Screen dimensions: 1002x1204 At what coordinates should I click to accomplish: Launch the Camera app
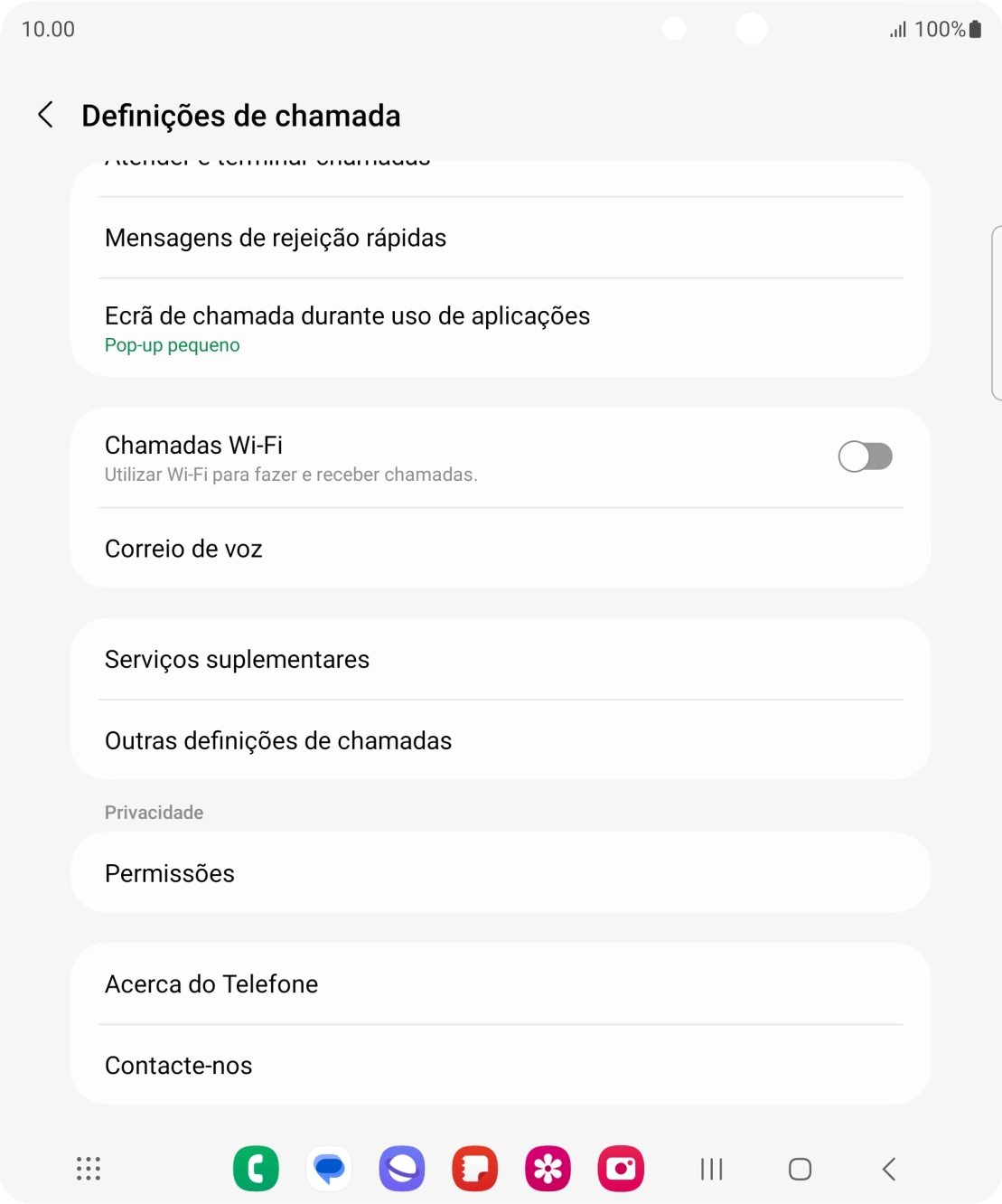pyautogui.click(x=621, y=1168)
